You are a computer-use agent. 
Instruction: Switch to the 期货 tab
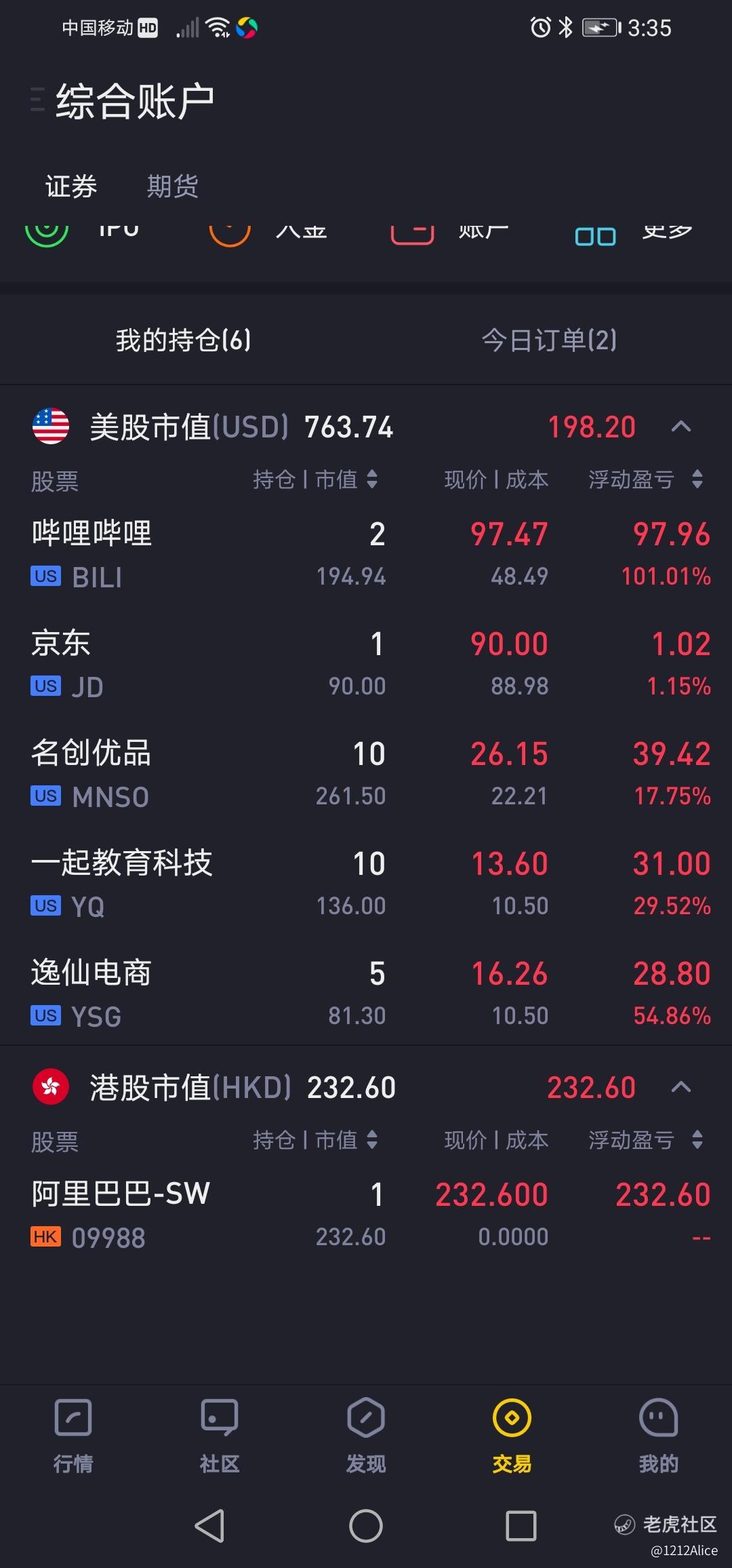pyautogui.click(x=172, y=186)
